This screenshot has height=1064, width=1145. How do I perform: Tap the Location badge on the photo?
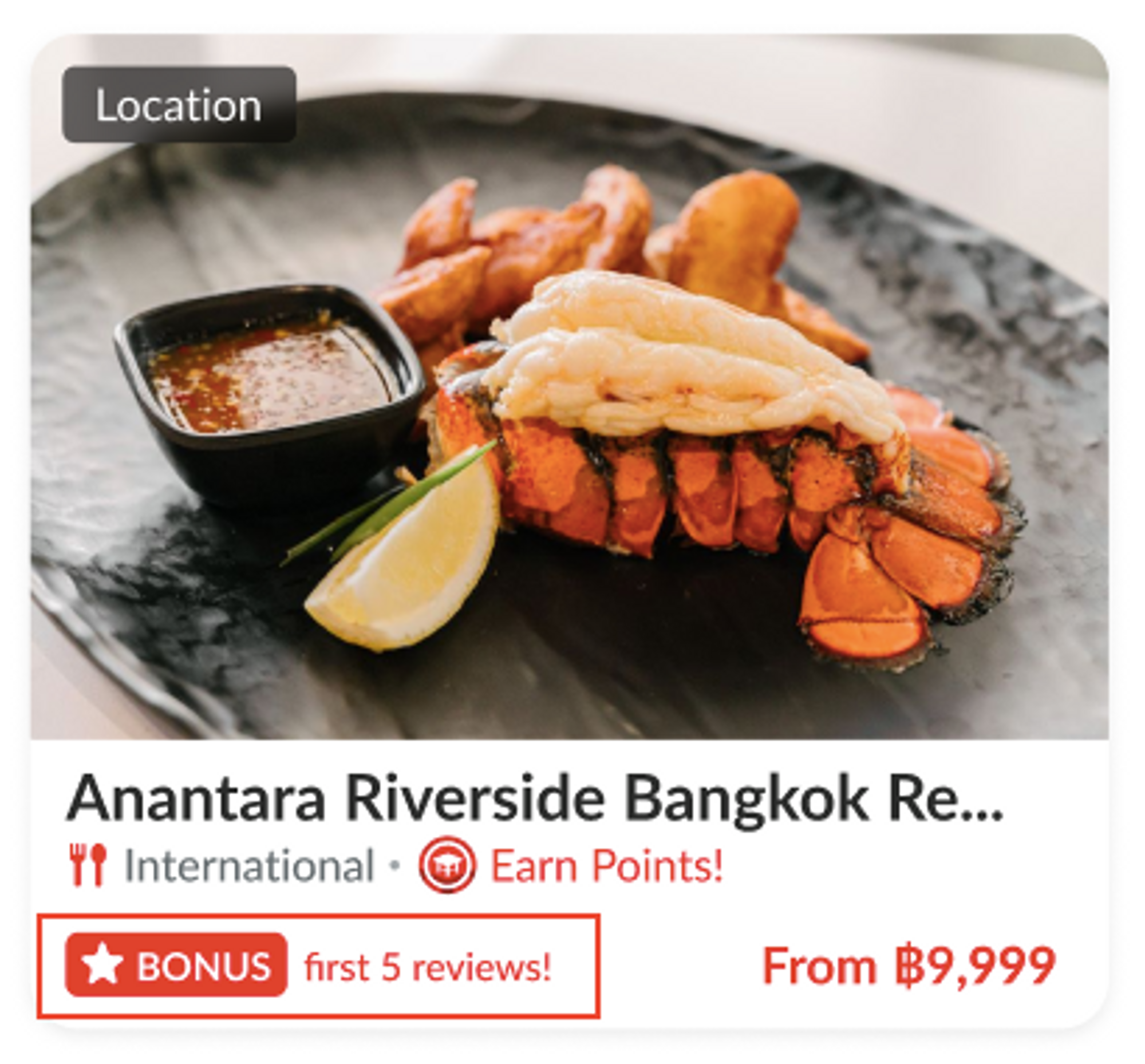pyautogui.click(x=179, y=105)
